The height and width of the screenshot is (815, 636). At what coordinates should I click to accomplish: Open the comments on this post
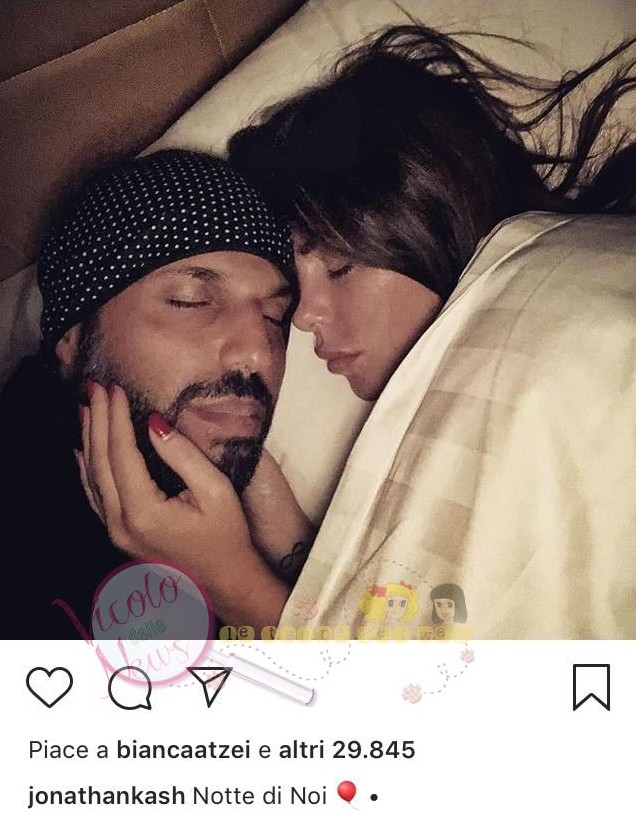[128, 688]
